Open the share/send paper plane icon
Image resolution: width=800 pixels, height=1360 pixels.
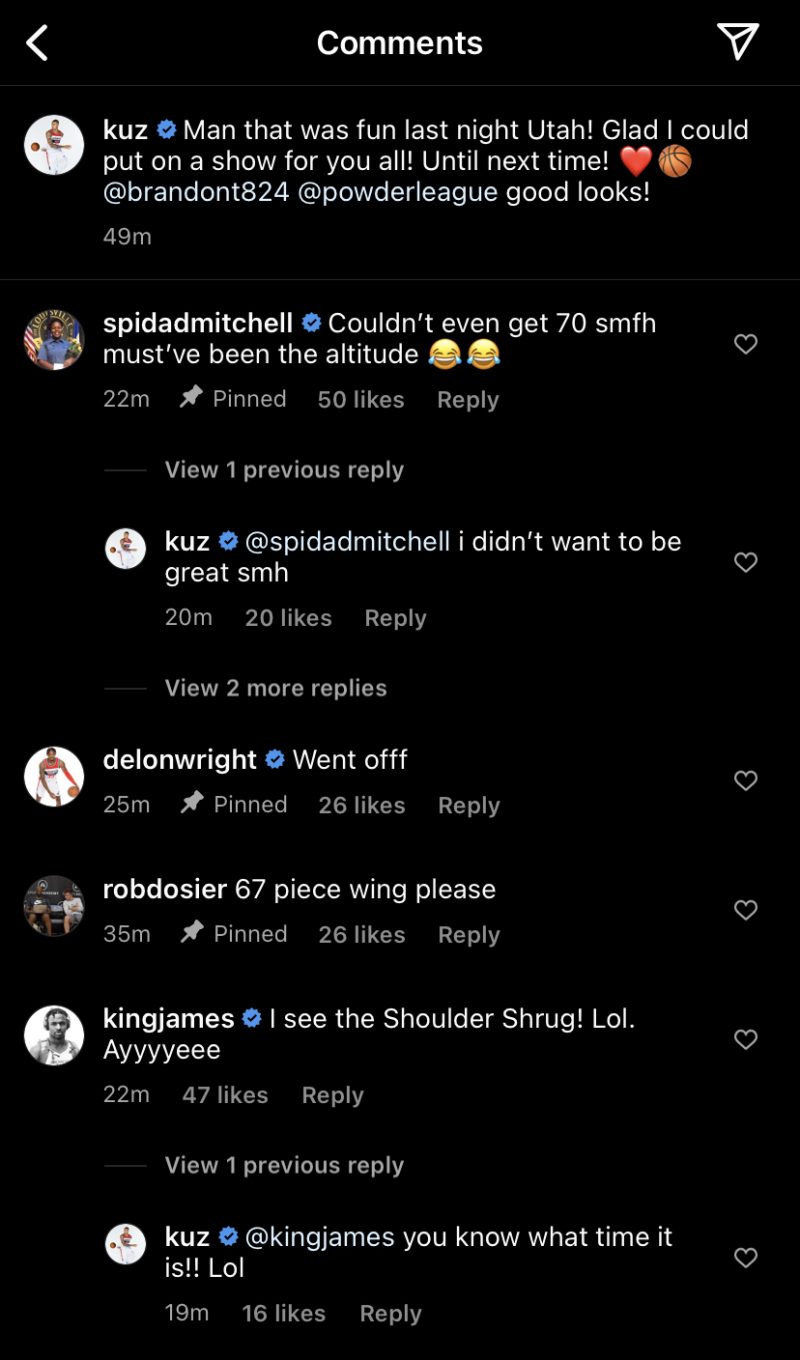pyautogui.click(x=738, y=42)
